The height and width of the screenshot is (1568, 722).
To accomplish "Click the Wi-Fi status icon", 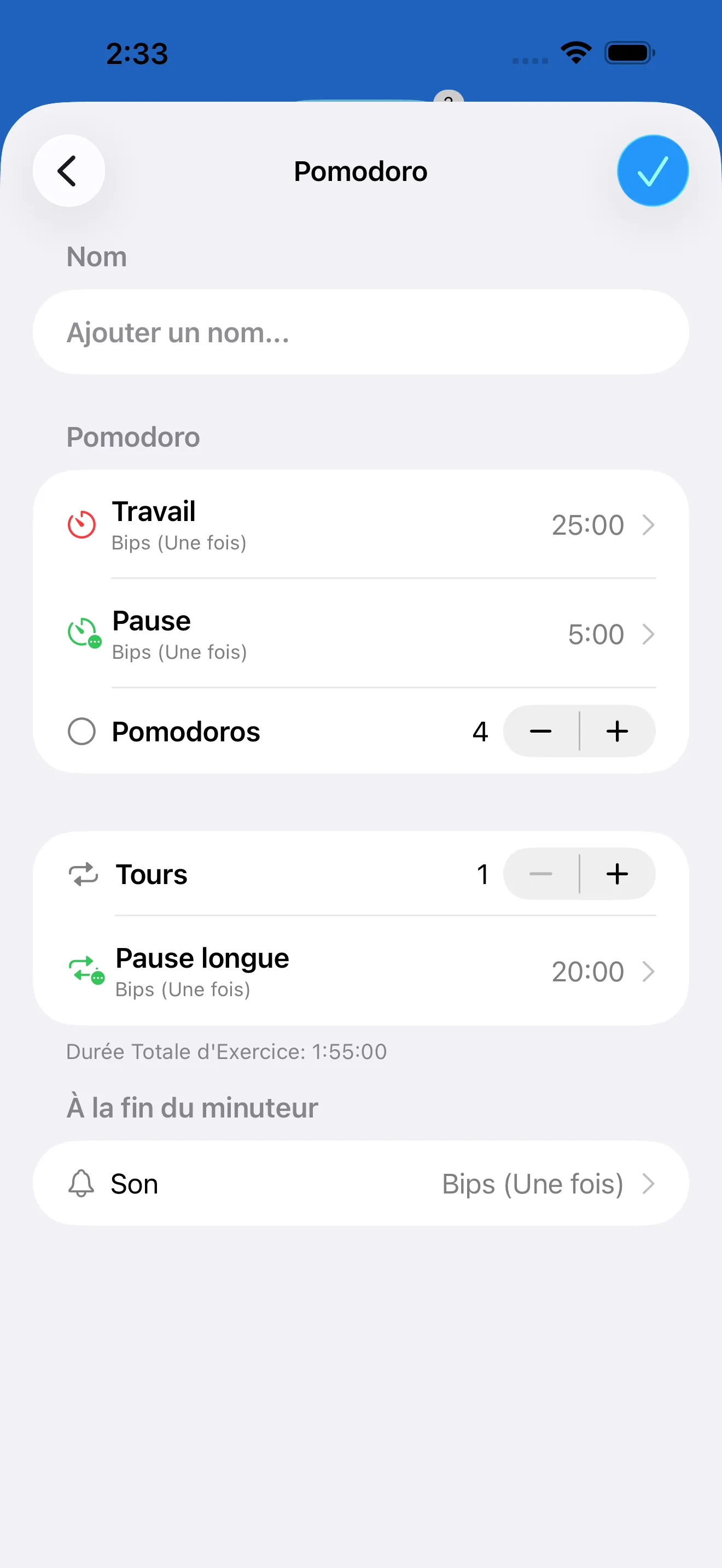I will 575,54.
